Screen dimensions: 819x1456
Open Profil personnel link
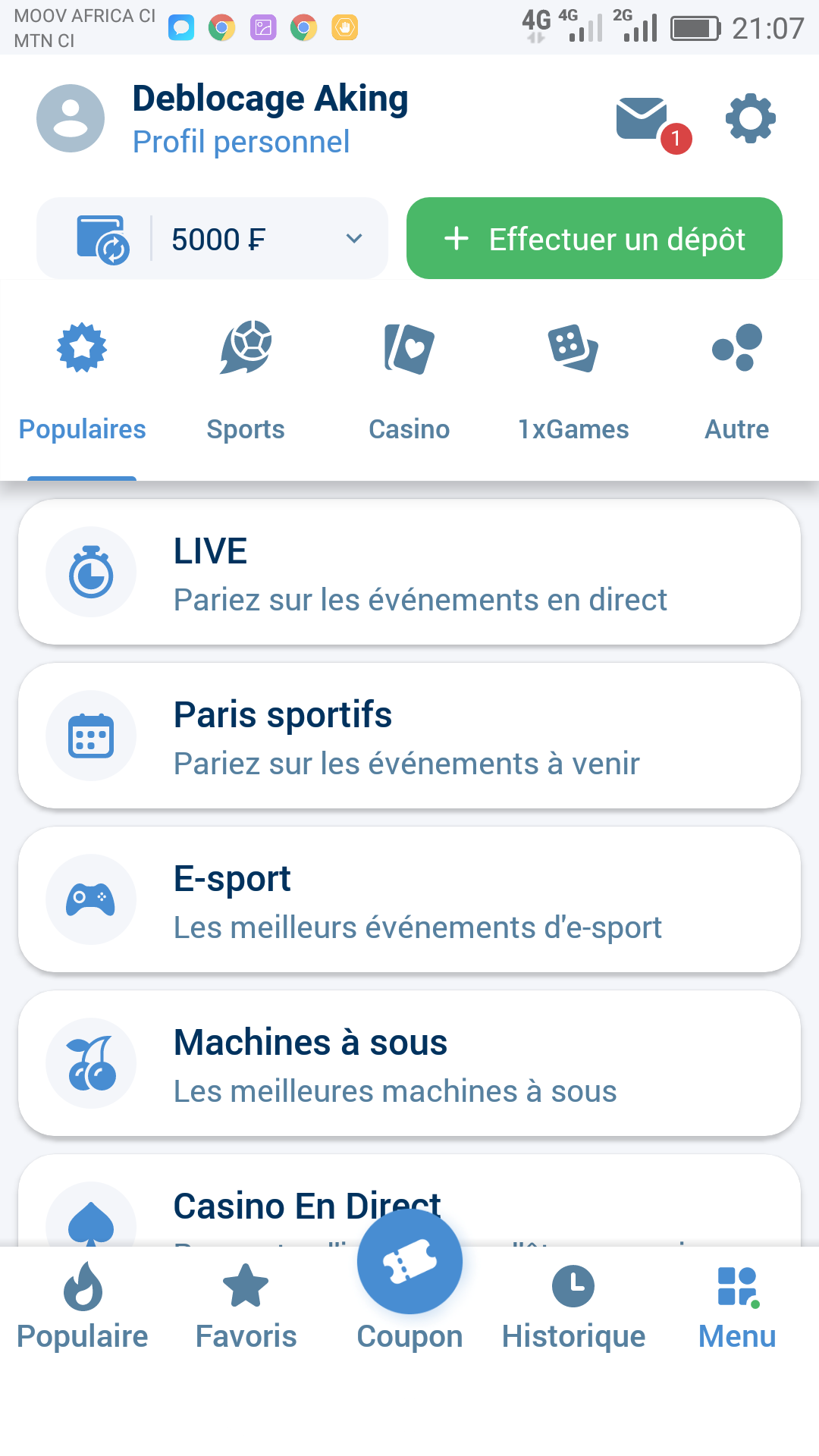click(x=241, y=142)
